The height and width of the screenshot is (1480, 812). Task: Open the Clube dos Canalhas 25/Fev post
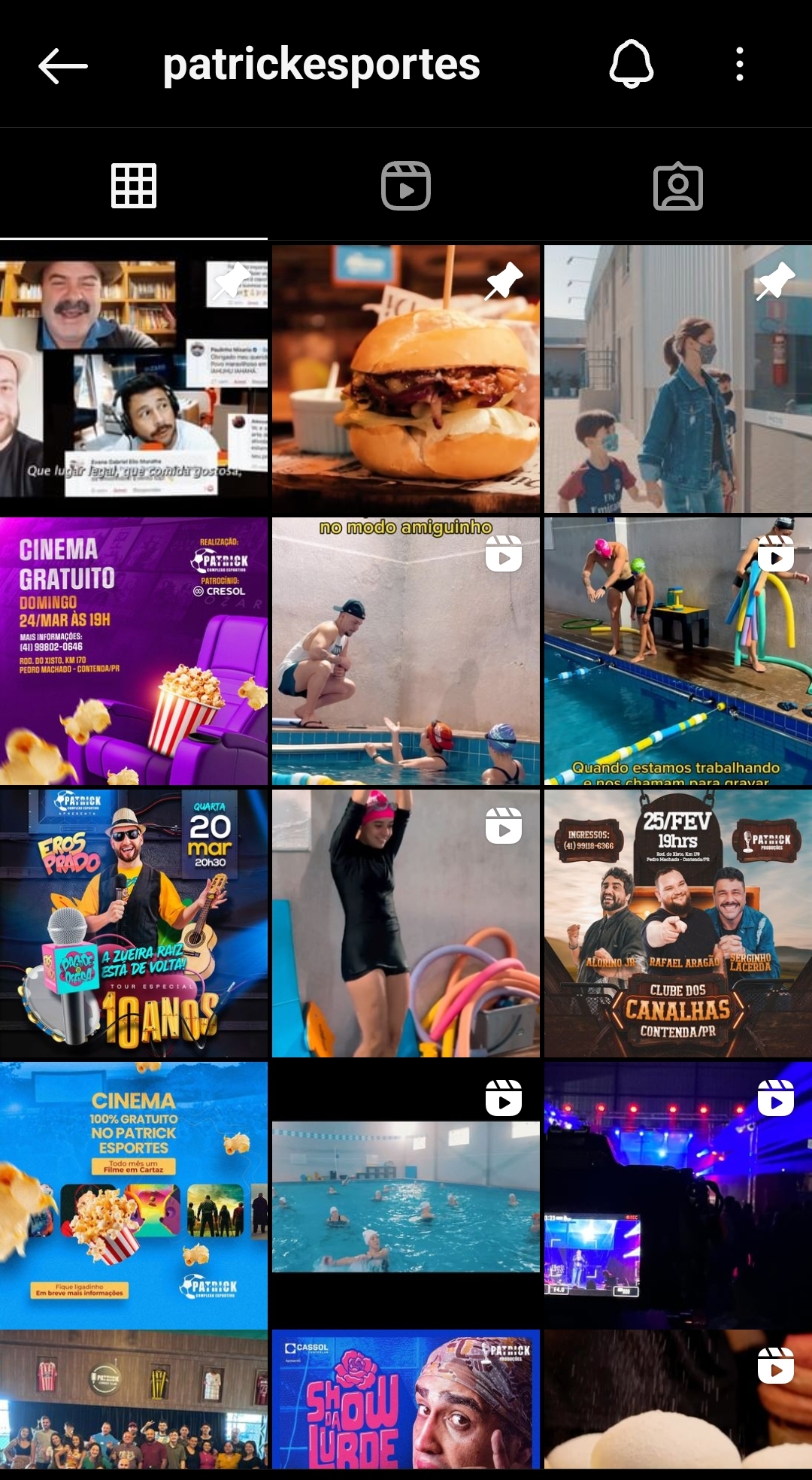[677, 923]
